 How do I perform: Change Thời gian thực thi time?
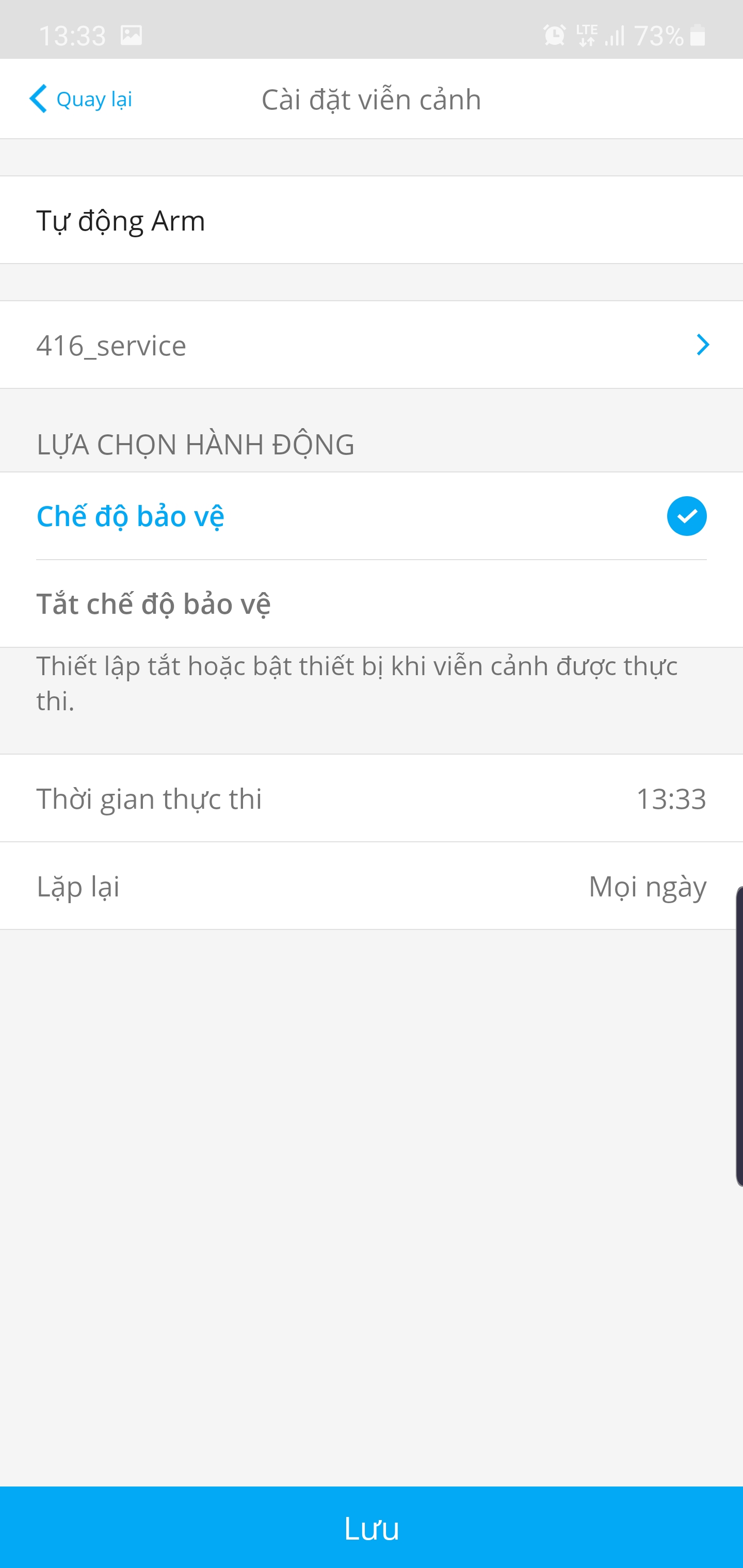[x=370, y=798]
